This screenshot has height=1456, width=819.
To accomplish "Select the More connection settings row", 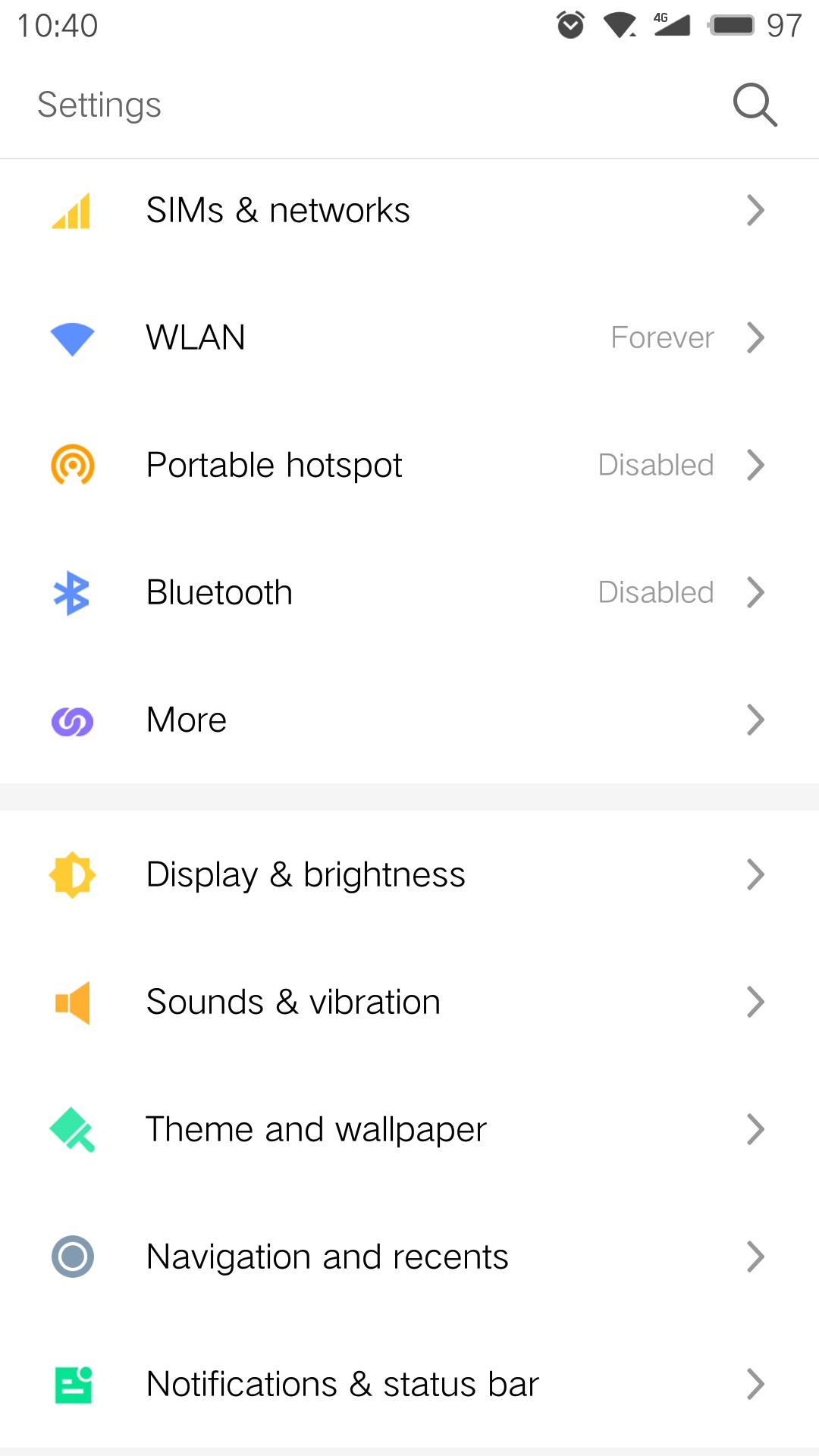I will (409, 720).
